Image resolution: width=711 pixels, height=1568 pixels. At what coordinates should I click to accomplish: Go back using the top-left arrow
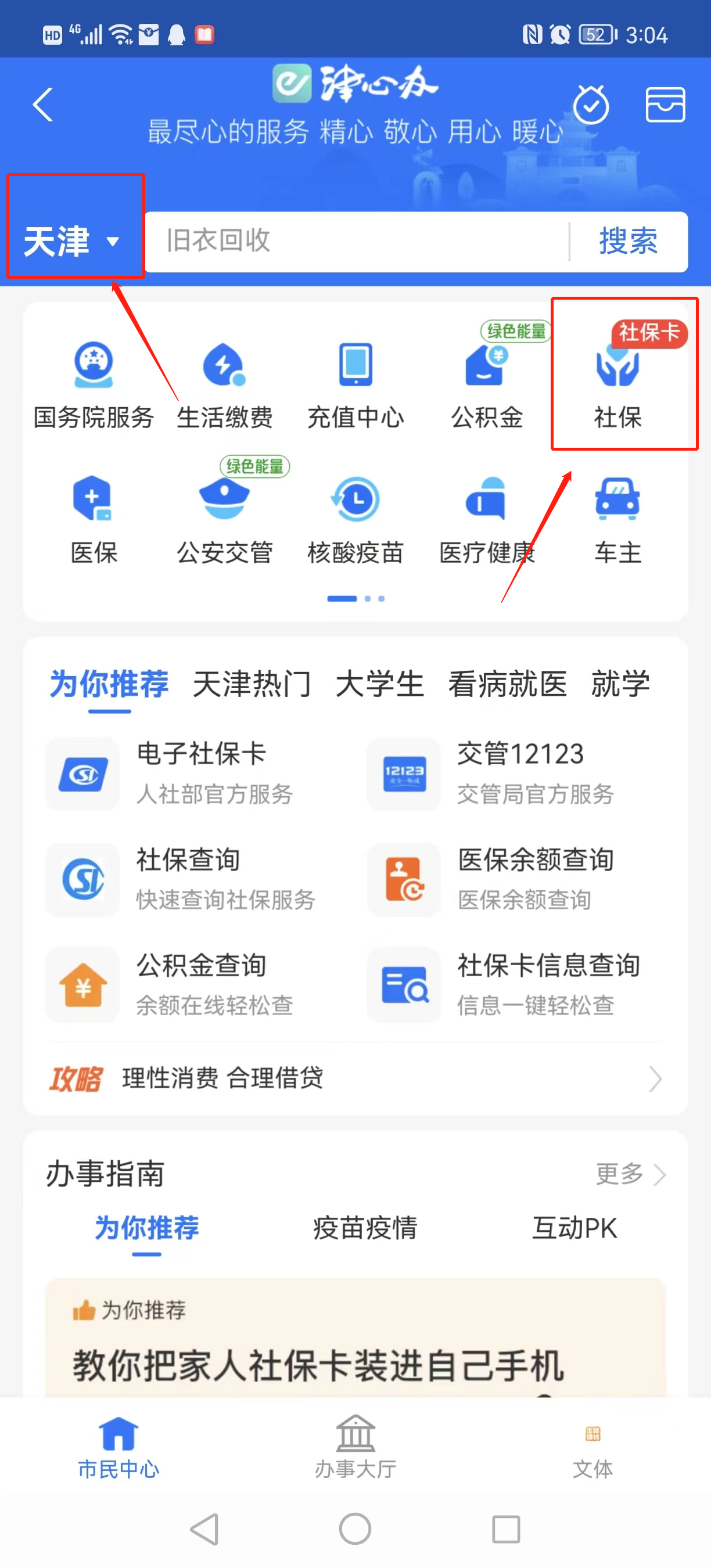pos(43,105)
